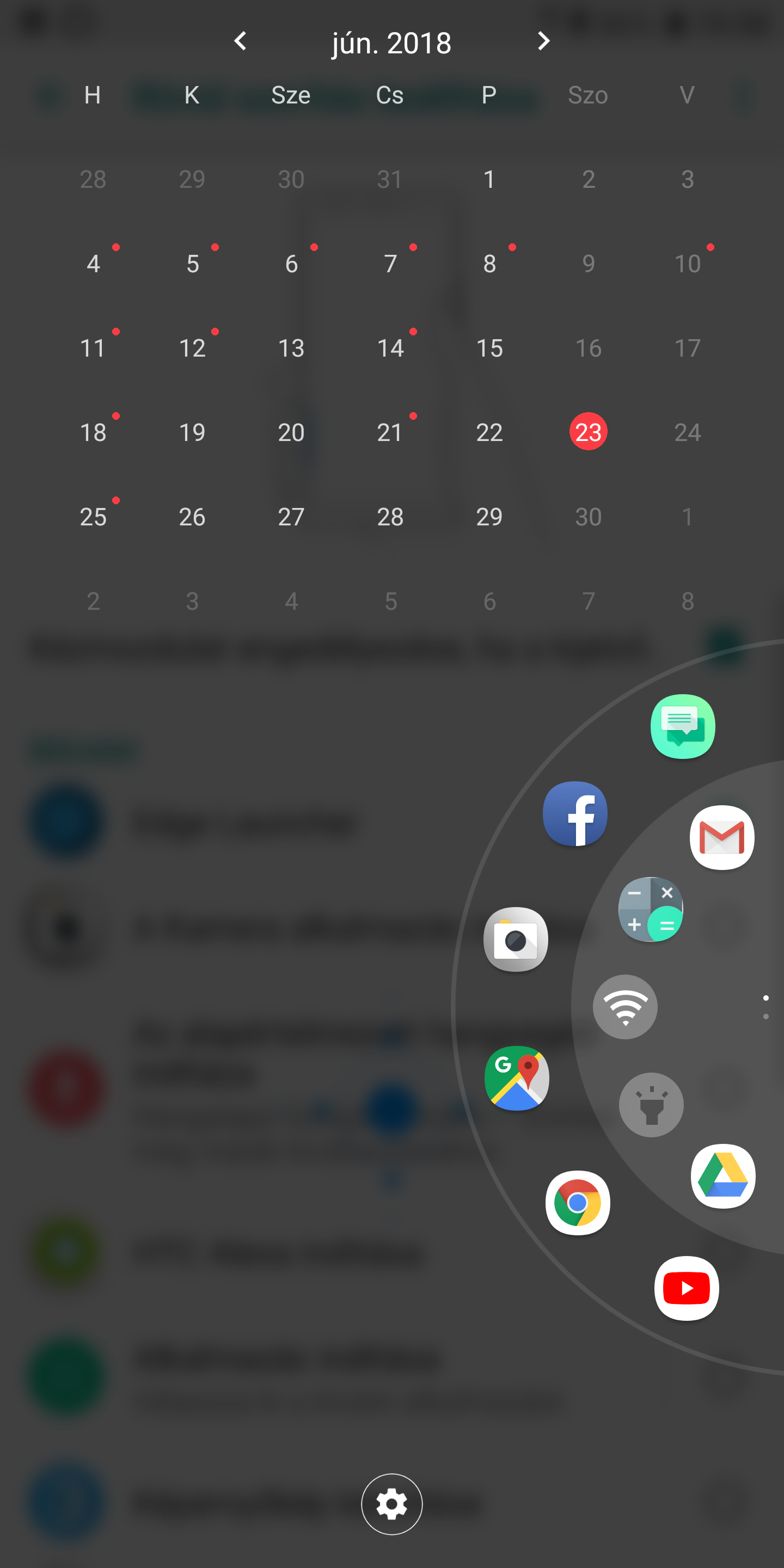Open Google Drive

pos(723,1176)
